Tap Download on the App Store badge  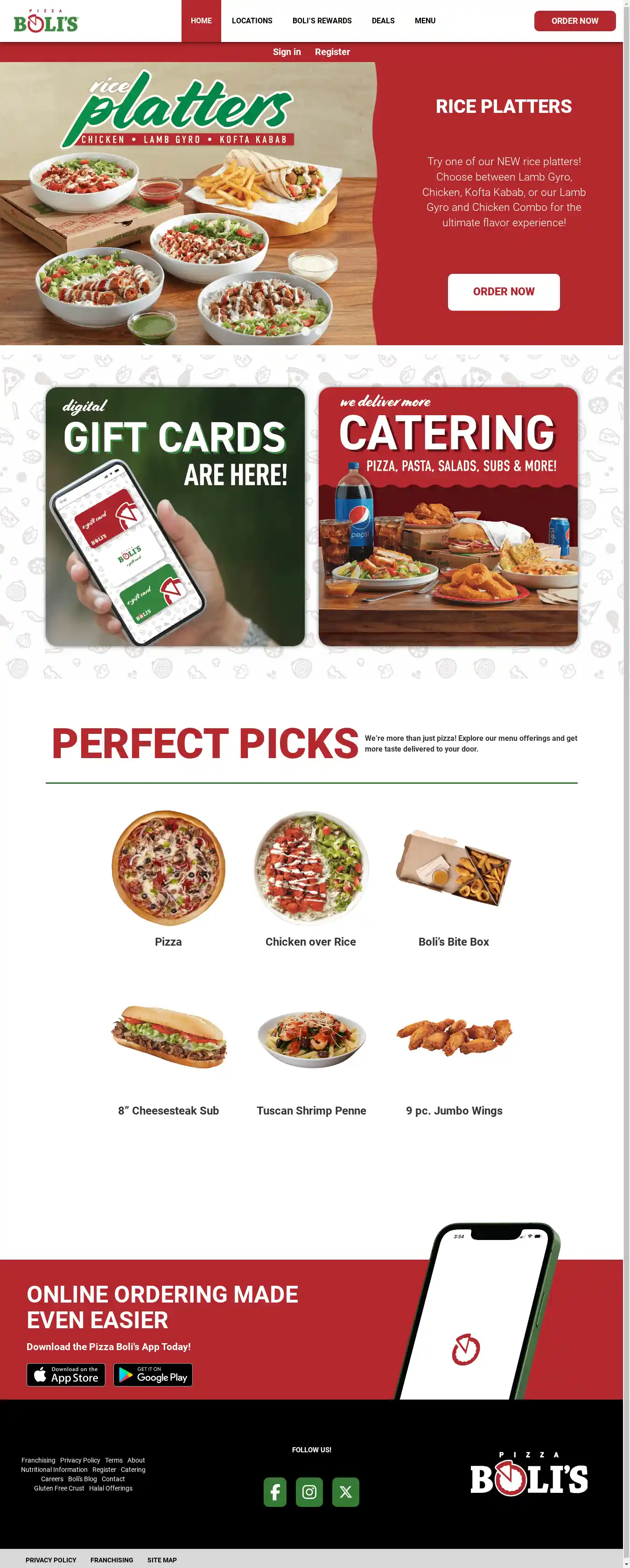(66, 1374)
